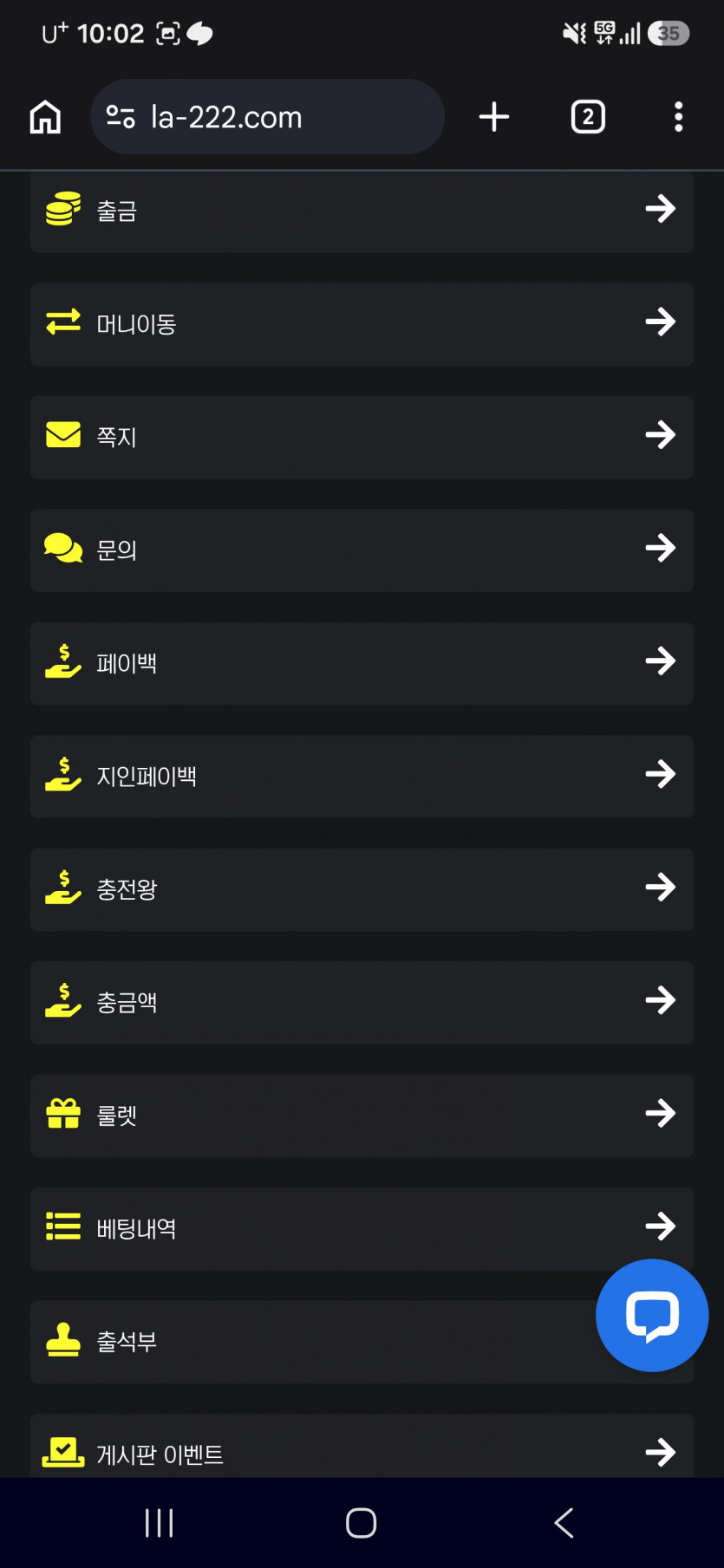Open the 지인페이백 row

(x=362, y=777)
